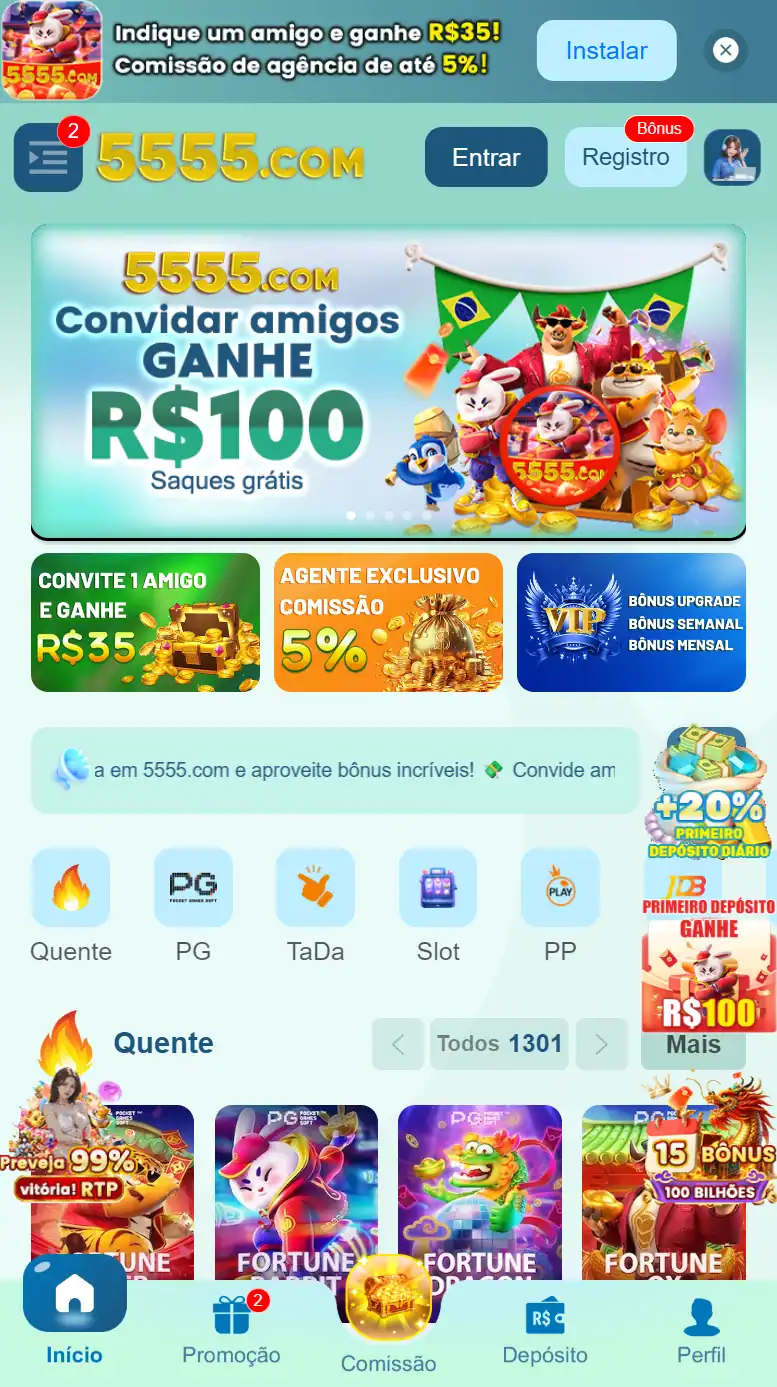Image resolution: width=777 pixels, height=1387 pixels.
Task: Switch to the Promoção tab
Action: coord(231,1331)
